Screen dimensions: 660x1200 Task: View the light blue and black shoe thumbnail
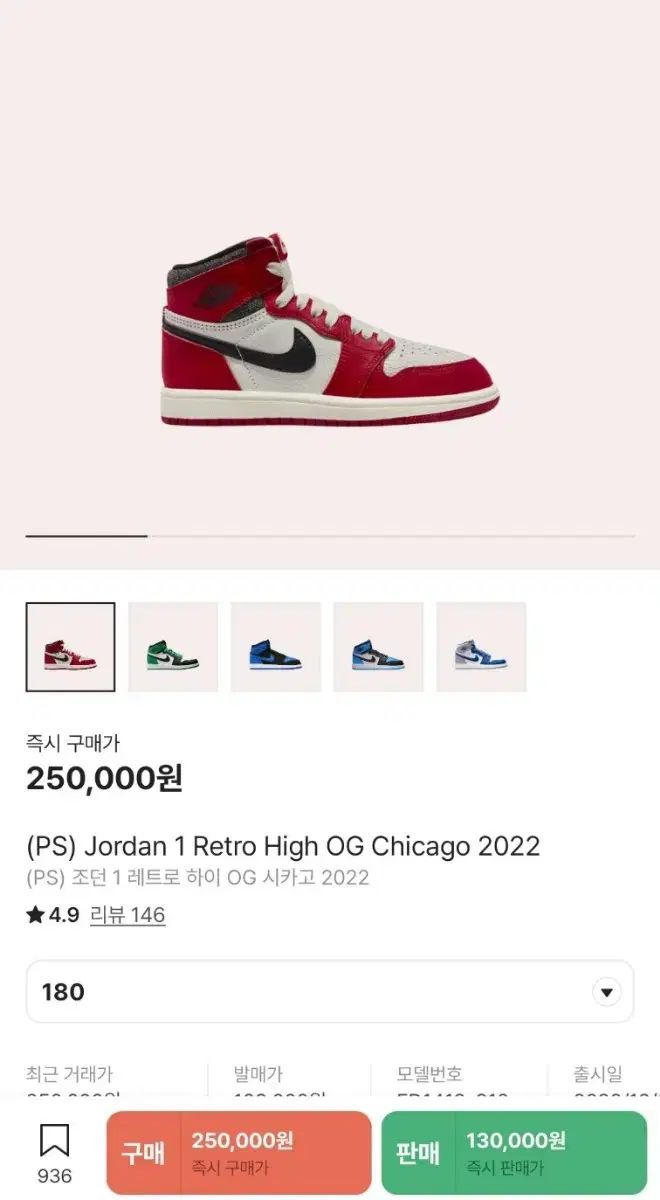(378, 647)
